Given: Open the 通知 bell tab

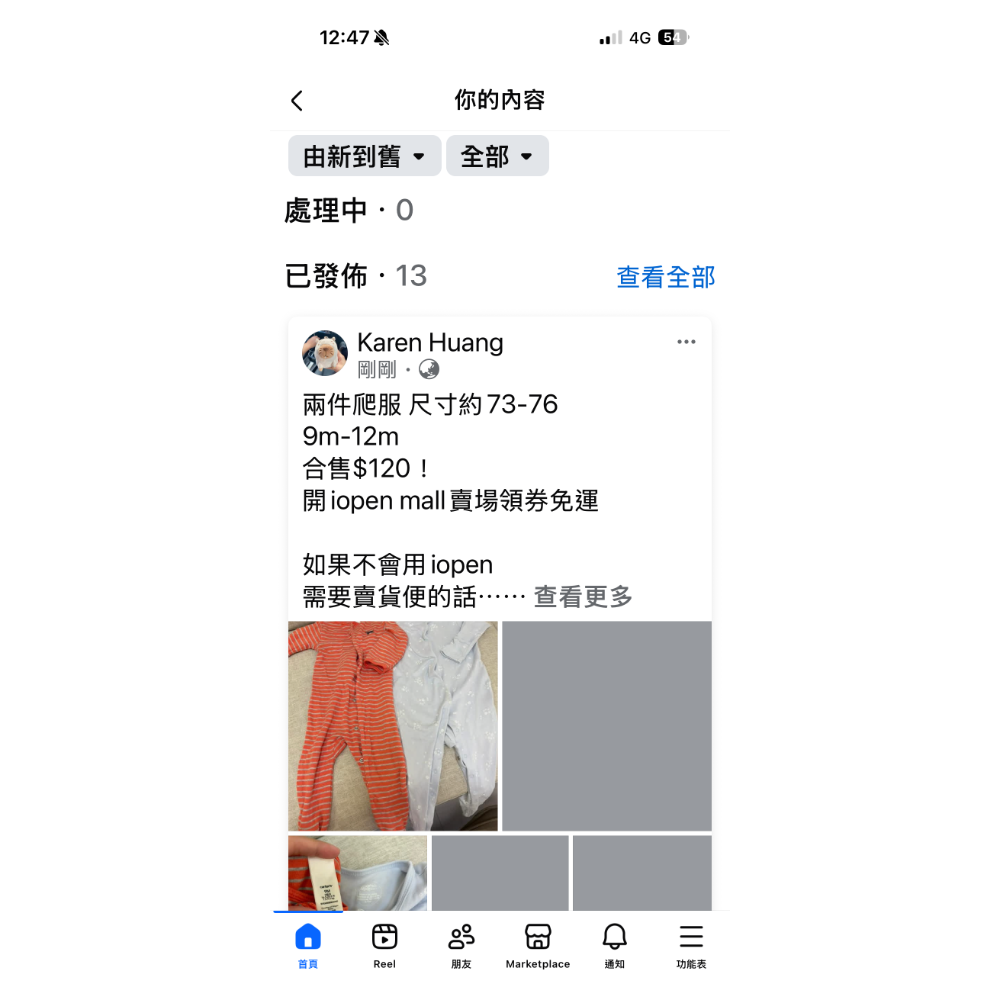Looking at the screenshot, I should coord(614,945).
